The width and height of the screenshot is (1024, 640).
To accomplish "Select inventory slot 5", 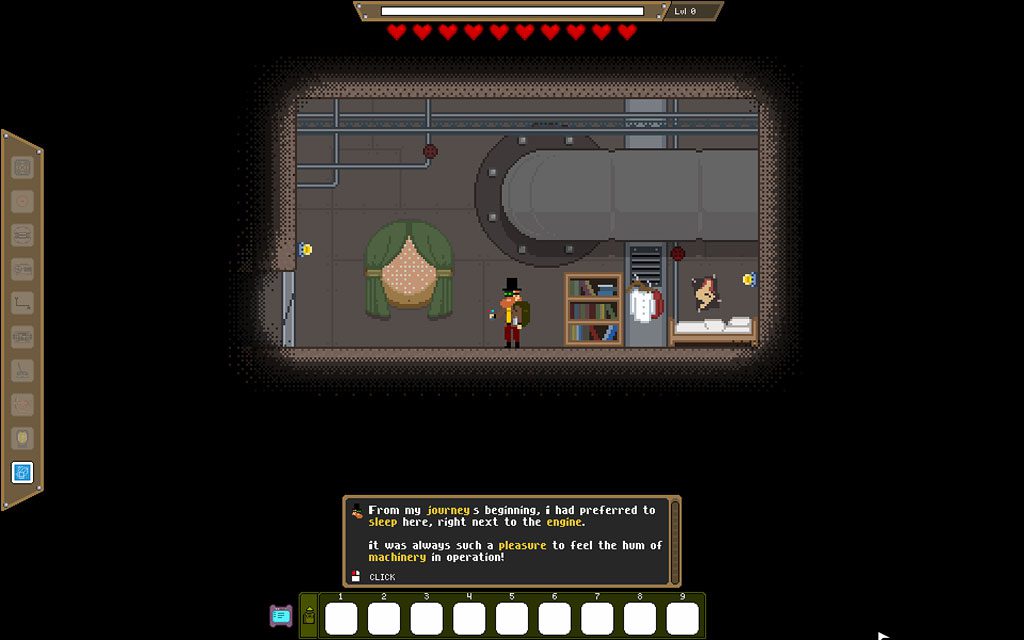I will [512, 618].
